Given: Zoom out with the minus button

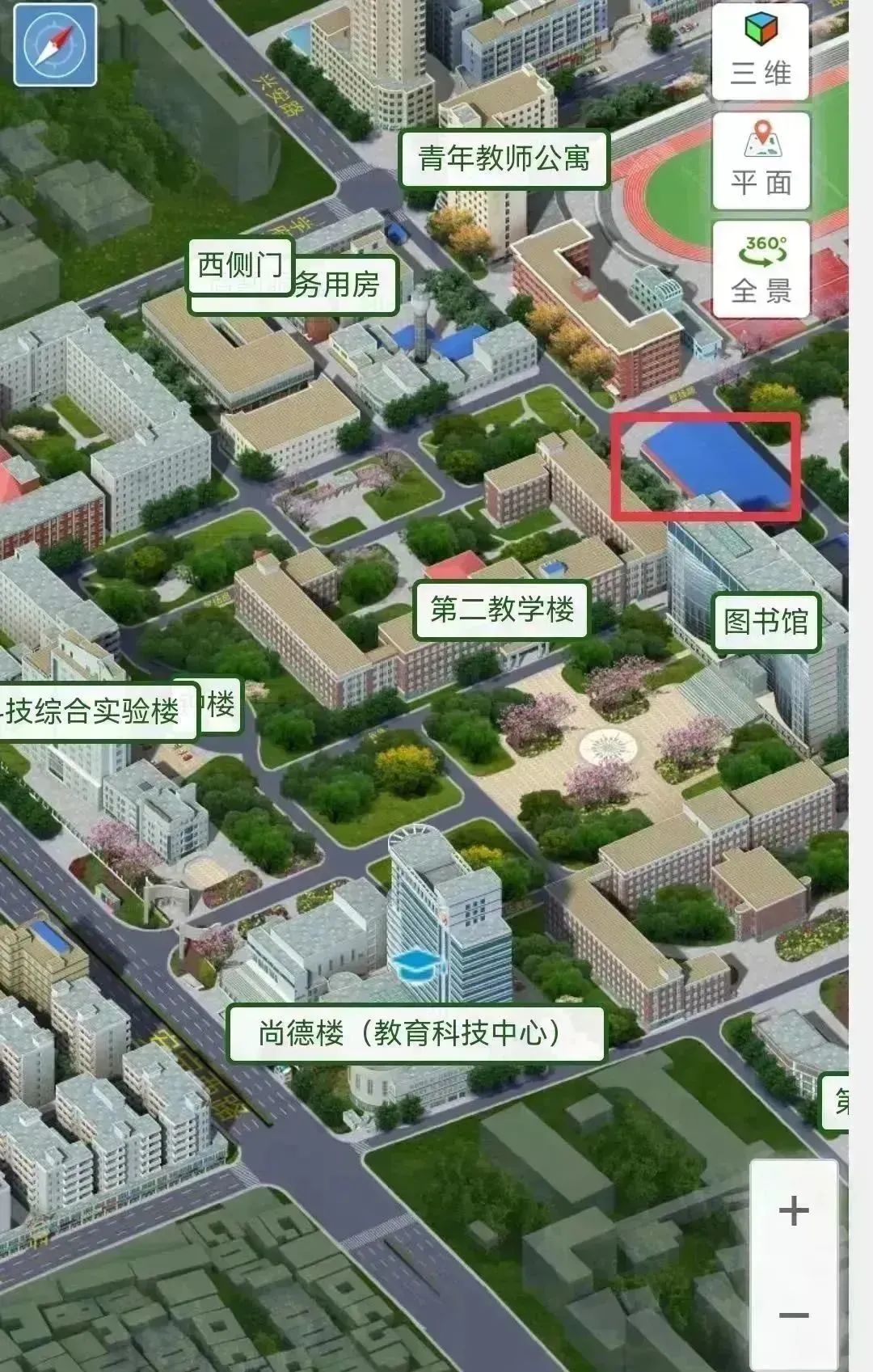Looking at the screenshot, I should click(x=793, y=1315).
